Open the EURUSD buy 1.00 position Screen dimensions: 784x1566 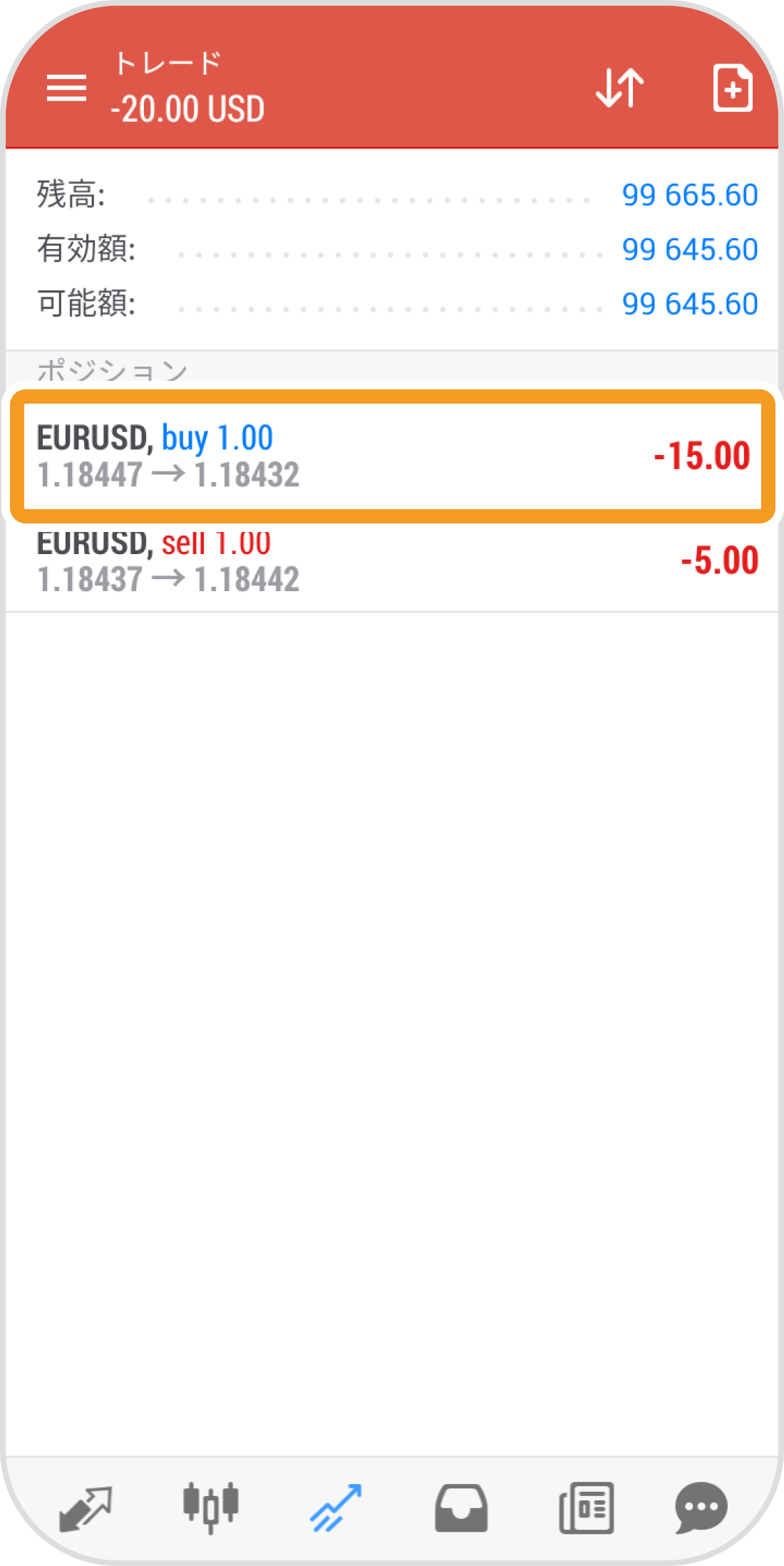click(392, 456)
